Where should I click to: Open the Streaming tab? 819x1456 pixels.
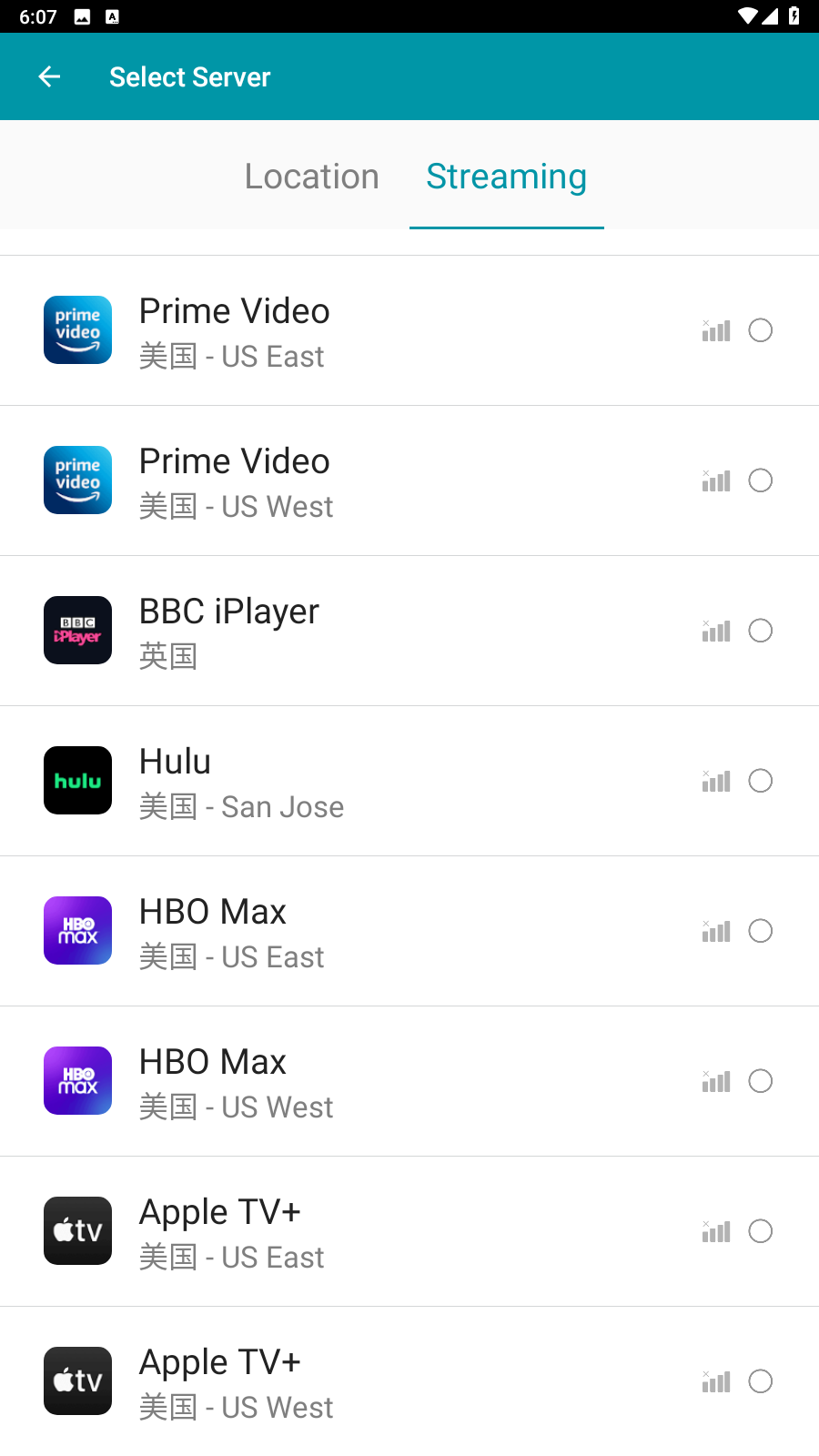pos(506,177)
